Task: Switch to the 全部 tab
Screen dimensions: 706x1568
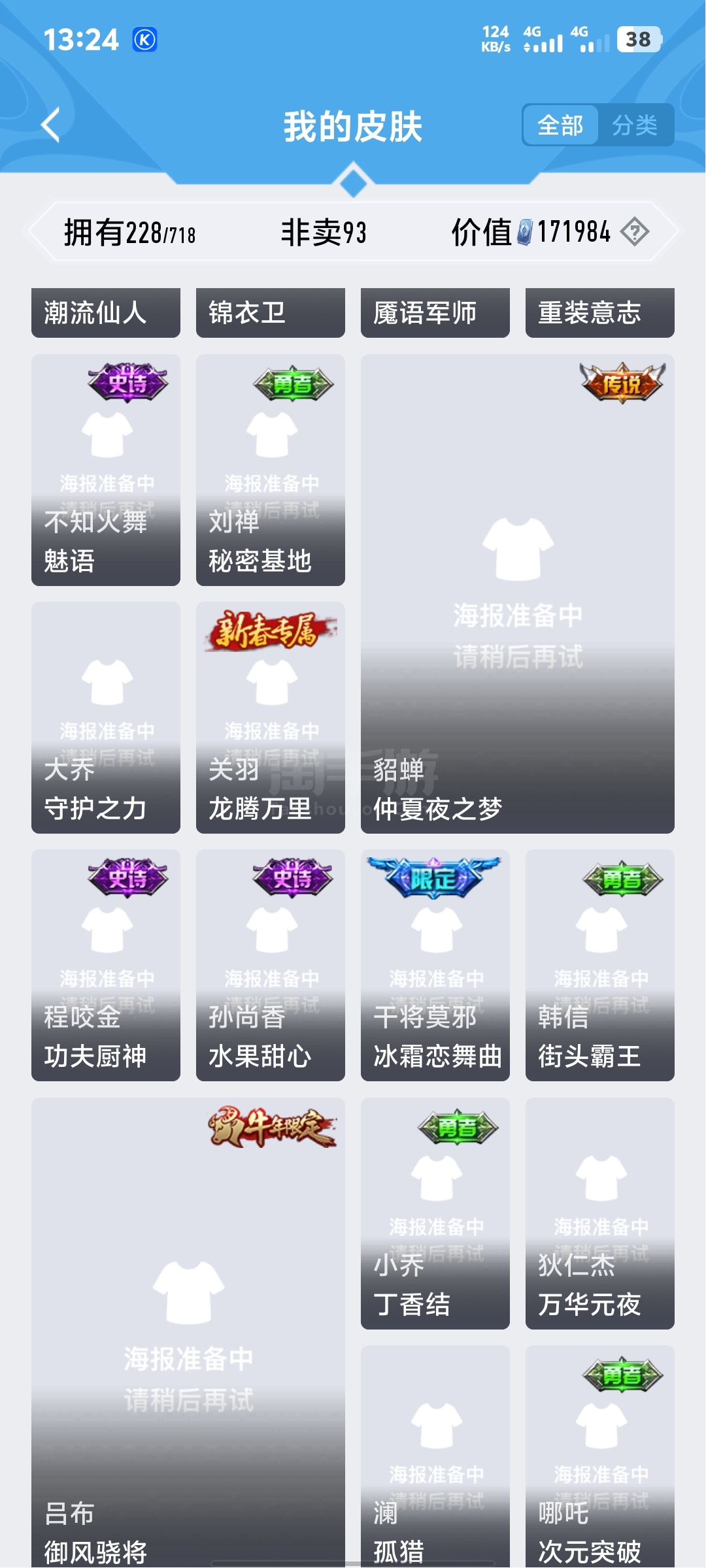Action: click(x=560, y=125)
